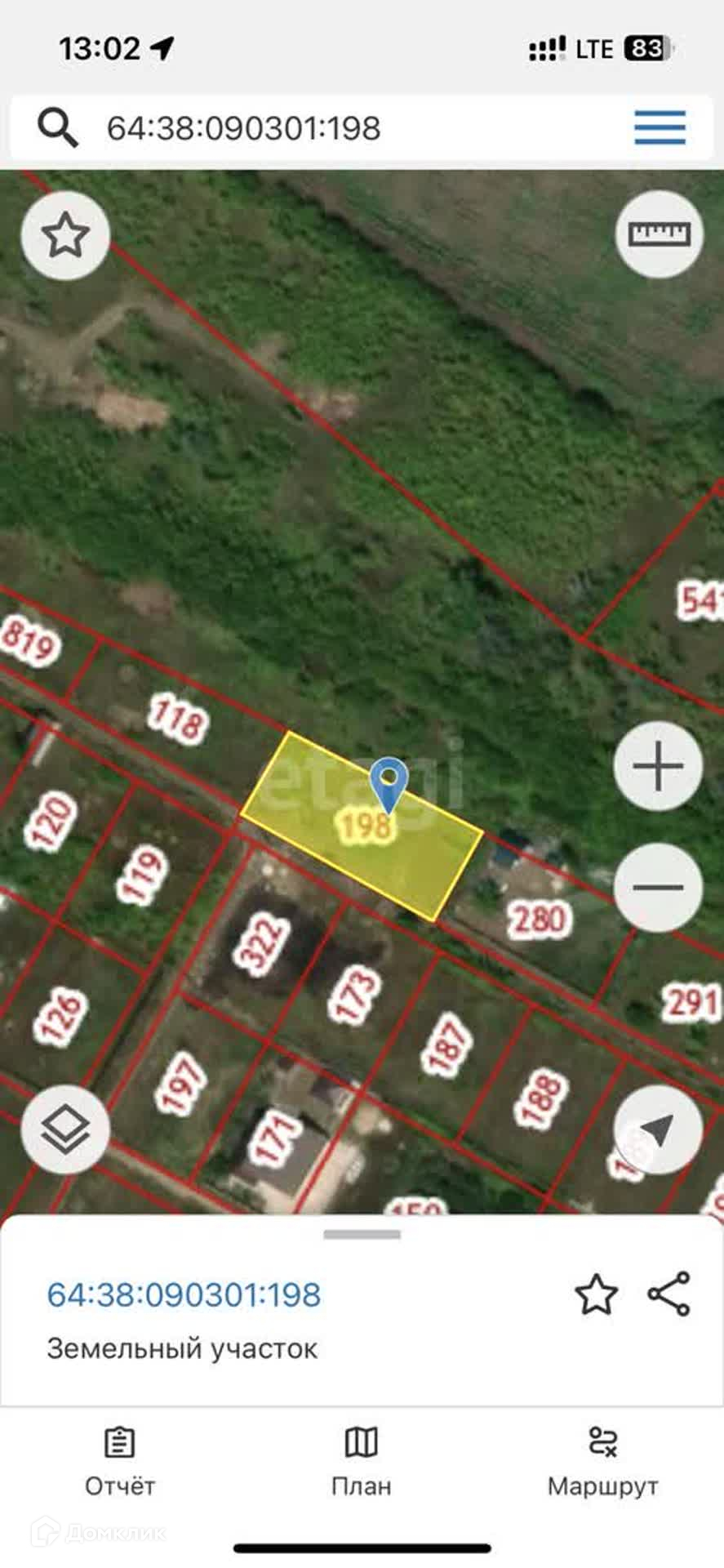Activate the ruler measuring tool
Viewport: 724px width, 1568px height.
coord(659,234)
